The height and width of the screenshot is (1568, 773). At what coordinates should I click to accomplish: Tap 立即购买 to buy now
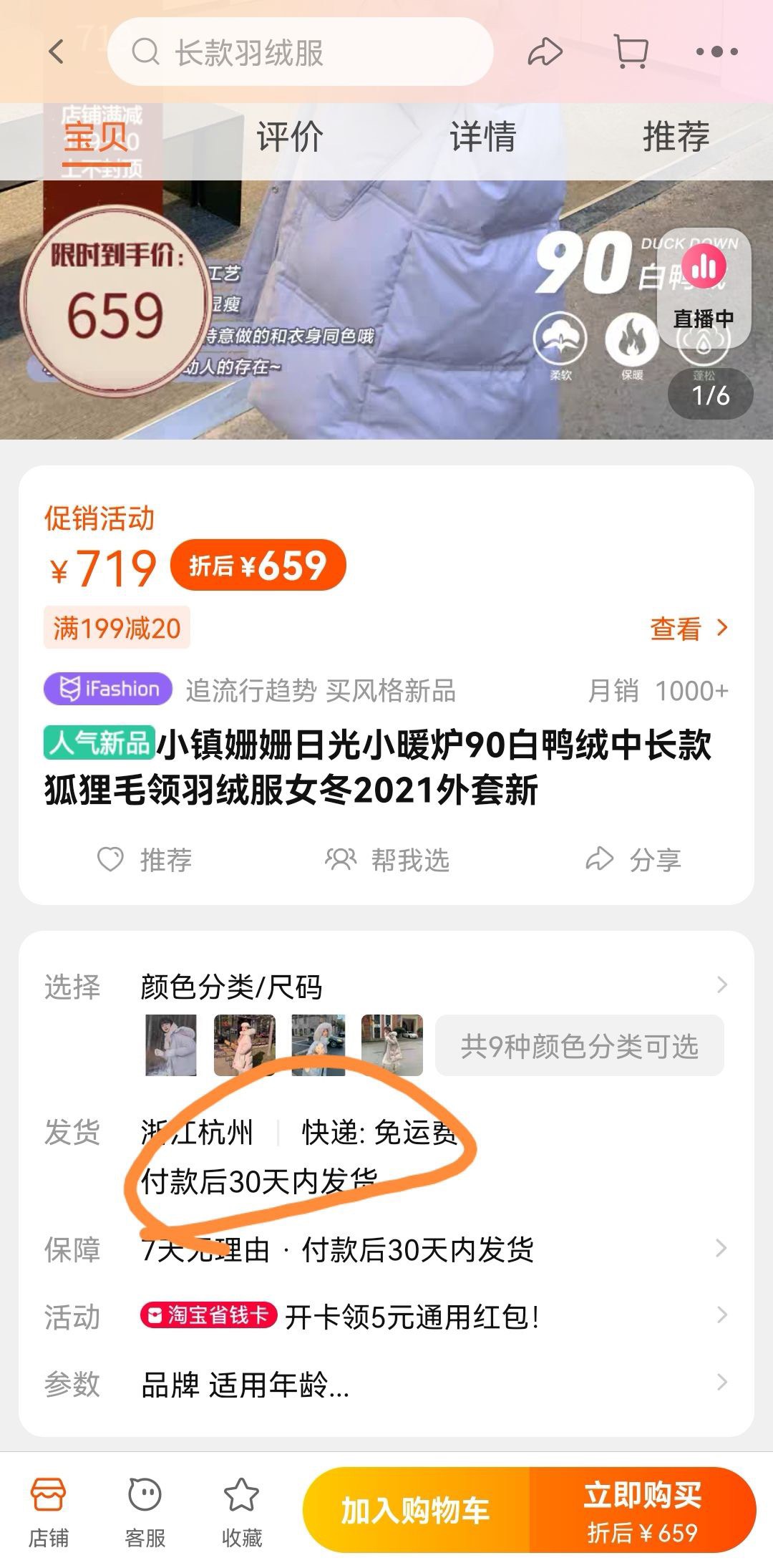tap(642, 1510)
